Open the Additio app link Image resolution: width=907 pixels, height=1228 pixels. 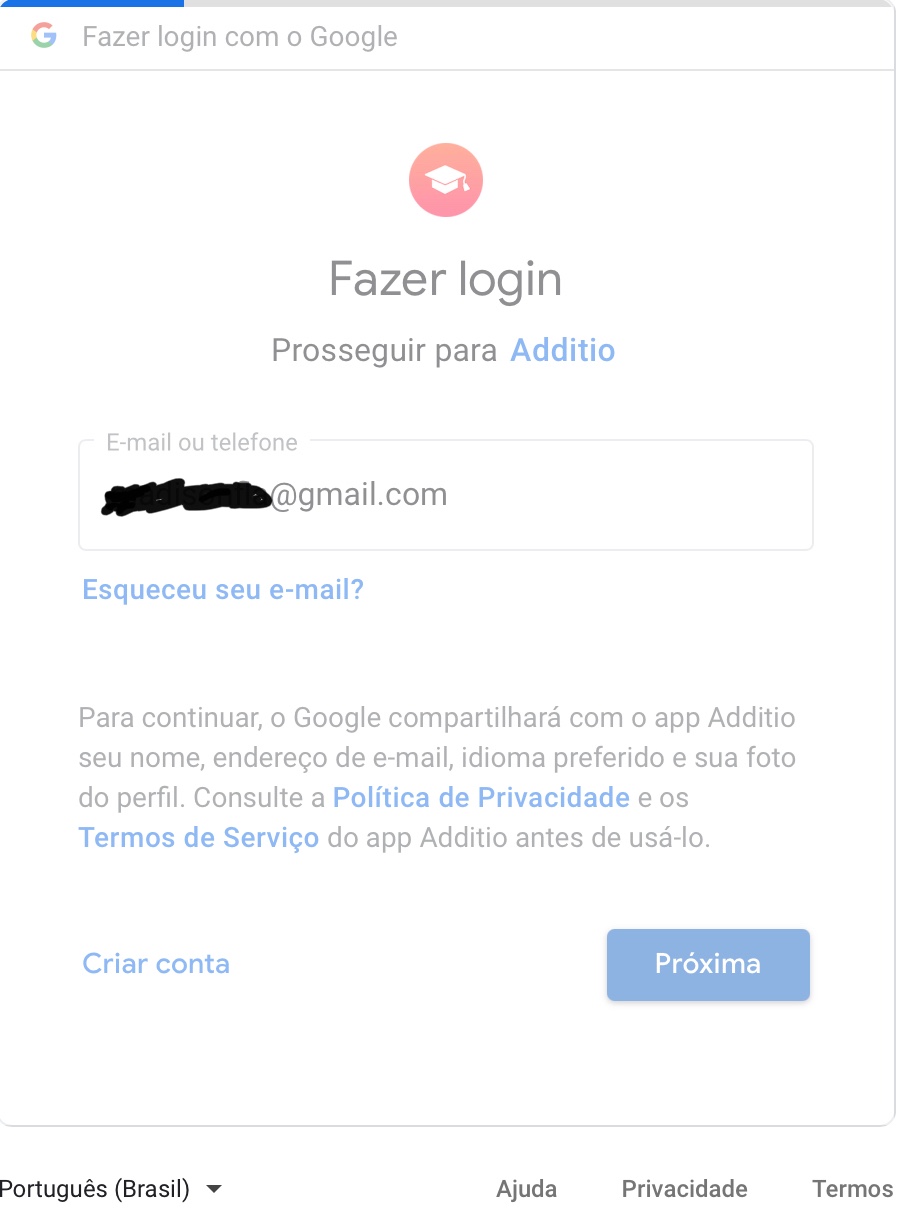pyautogui.click(x=563, y=351)
